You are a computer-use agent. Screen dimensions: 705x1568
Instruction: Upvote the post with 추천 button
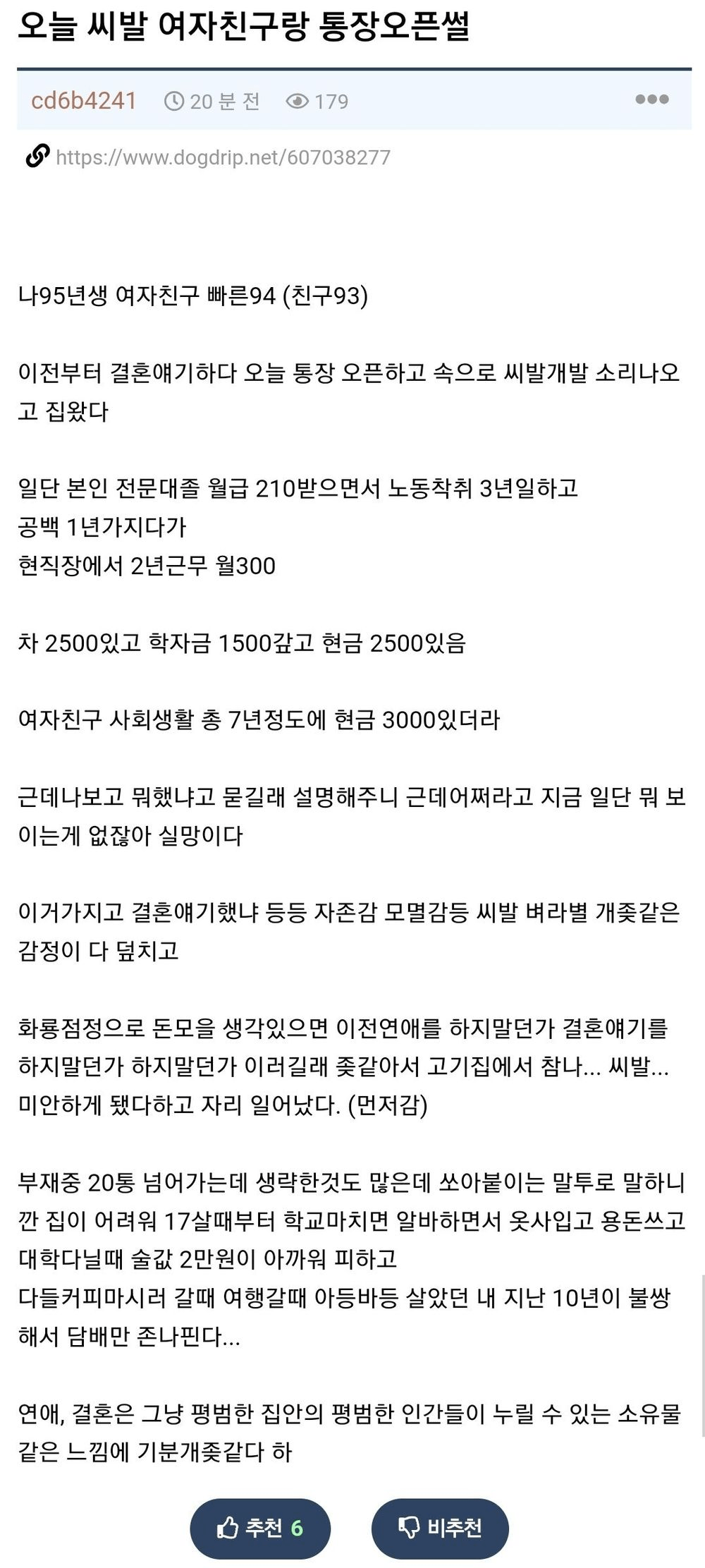(x=260, y=1529)
